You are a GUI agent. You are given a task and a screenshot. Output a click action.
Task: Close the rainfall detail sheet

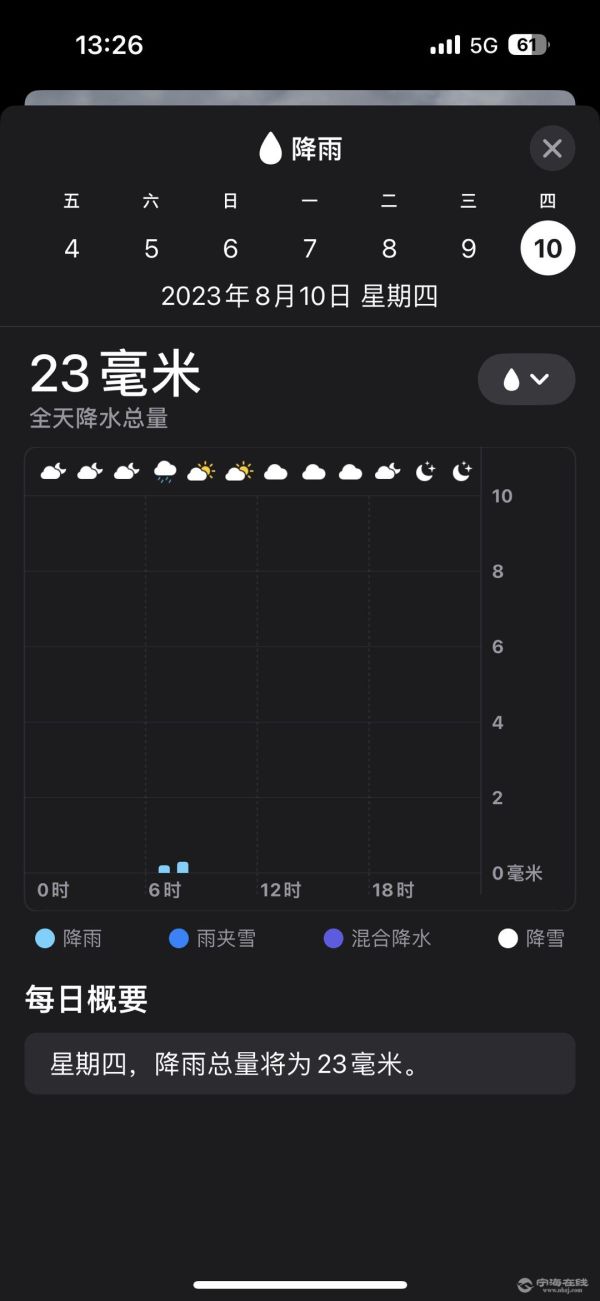(552, 149)
